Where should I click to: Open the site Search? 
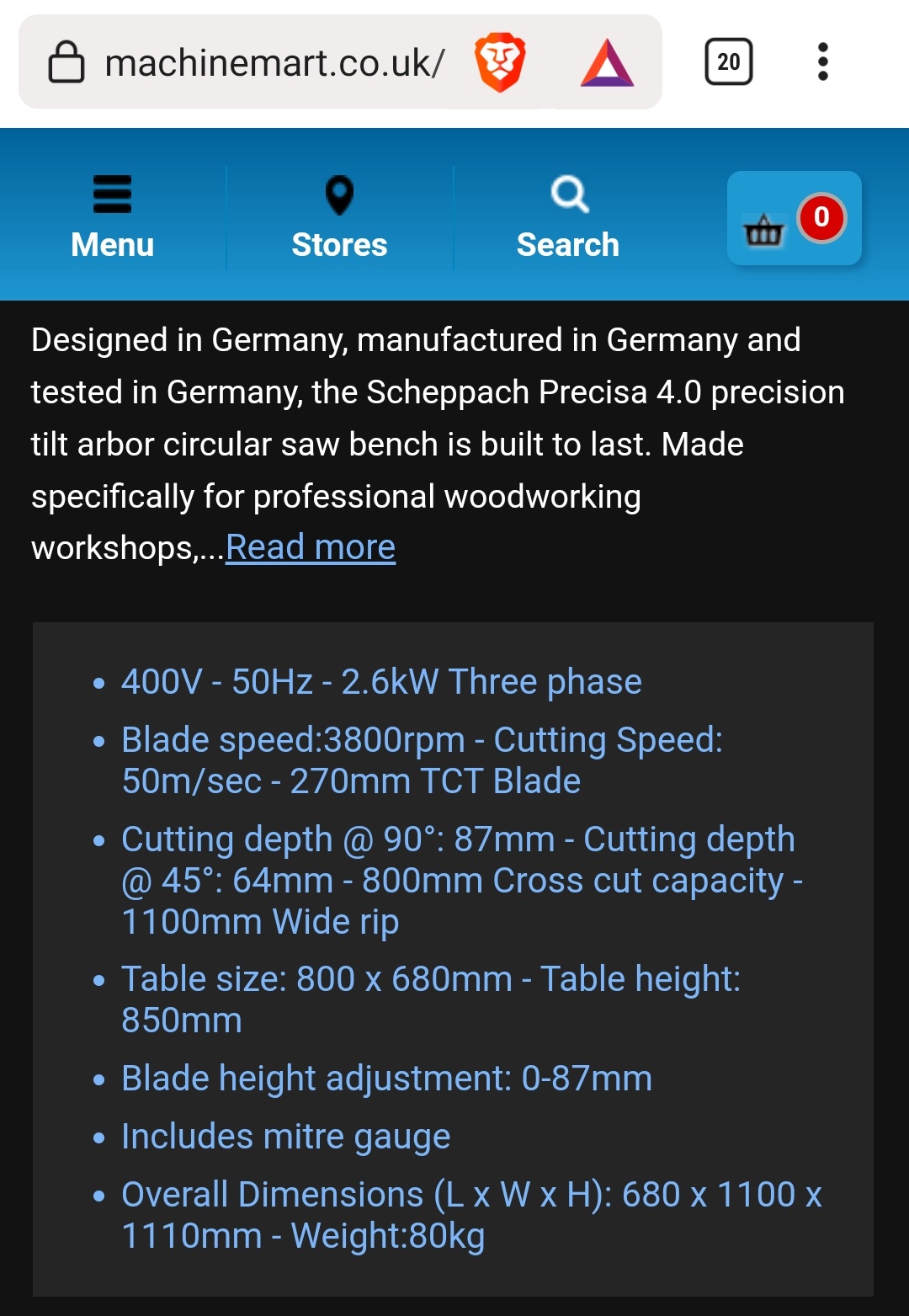[x=568, y=217]
